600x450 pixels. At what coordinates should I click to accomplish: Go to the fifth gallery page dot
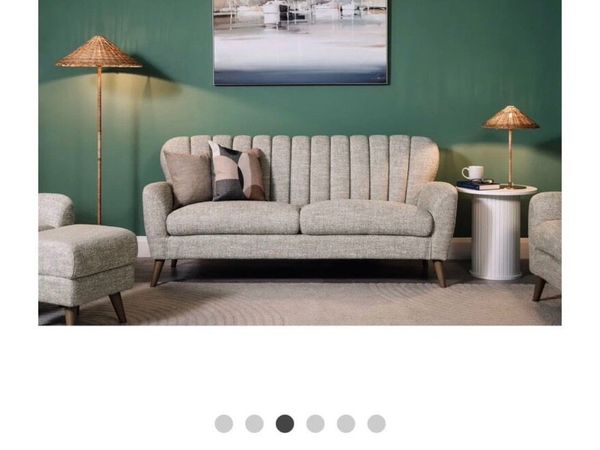[346, 423]
